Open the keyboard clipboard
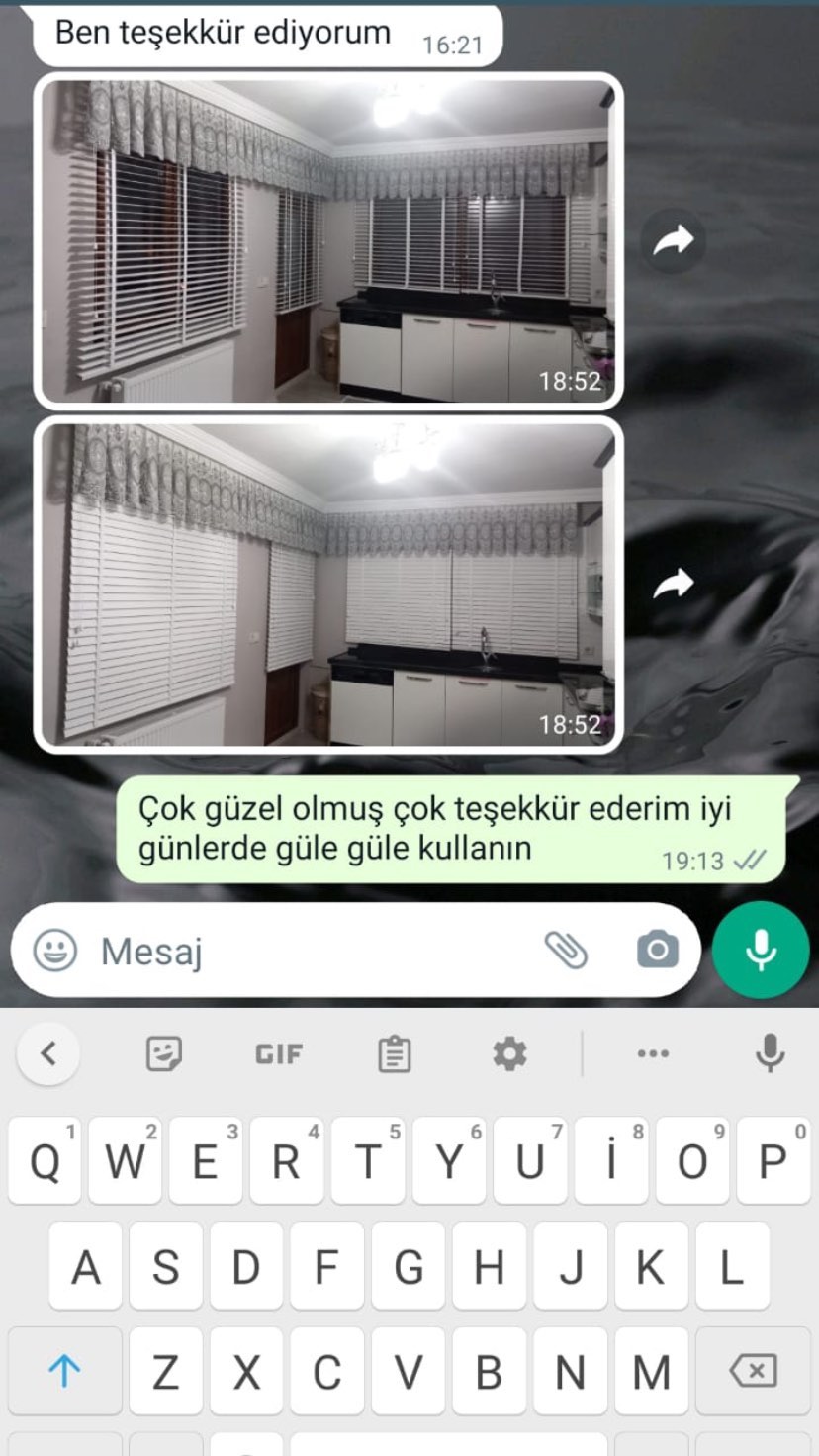The width and height of the screenshot is (819, 1456). (395, 1054)
